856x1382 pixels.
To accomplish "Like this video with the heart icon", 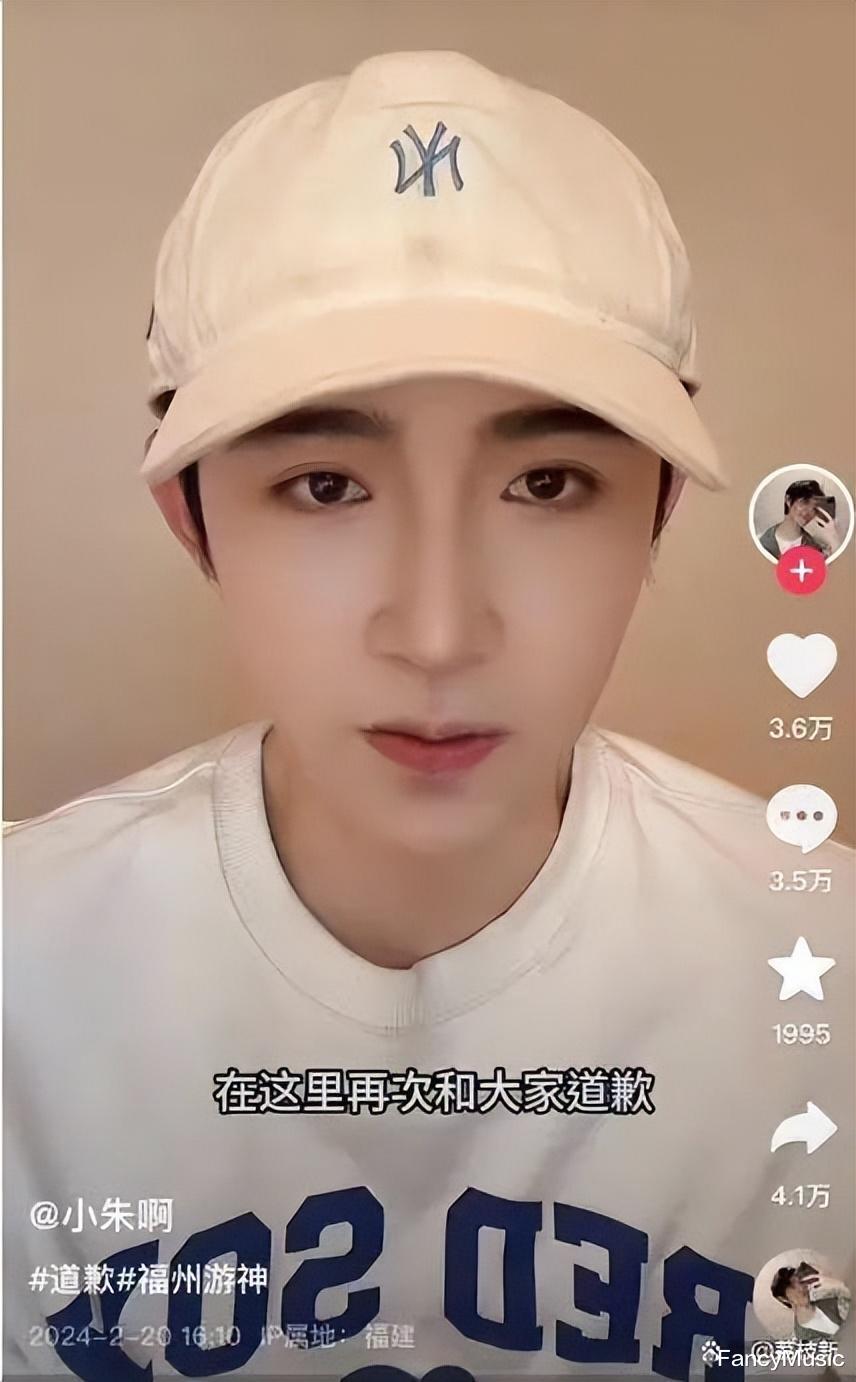I will tap(801, 665).
